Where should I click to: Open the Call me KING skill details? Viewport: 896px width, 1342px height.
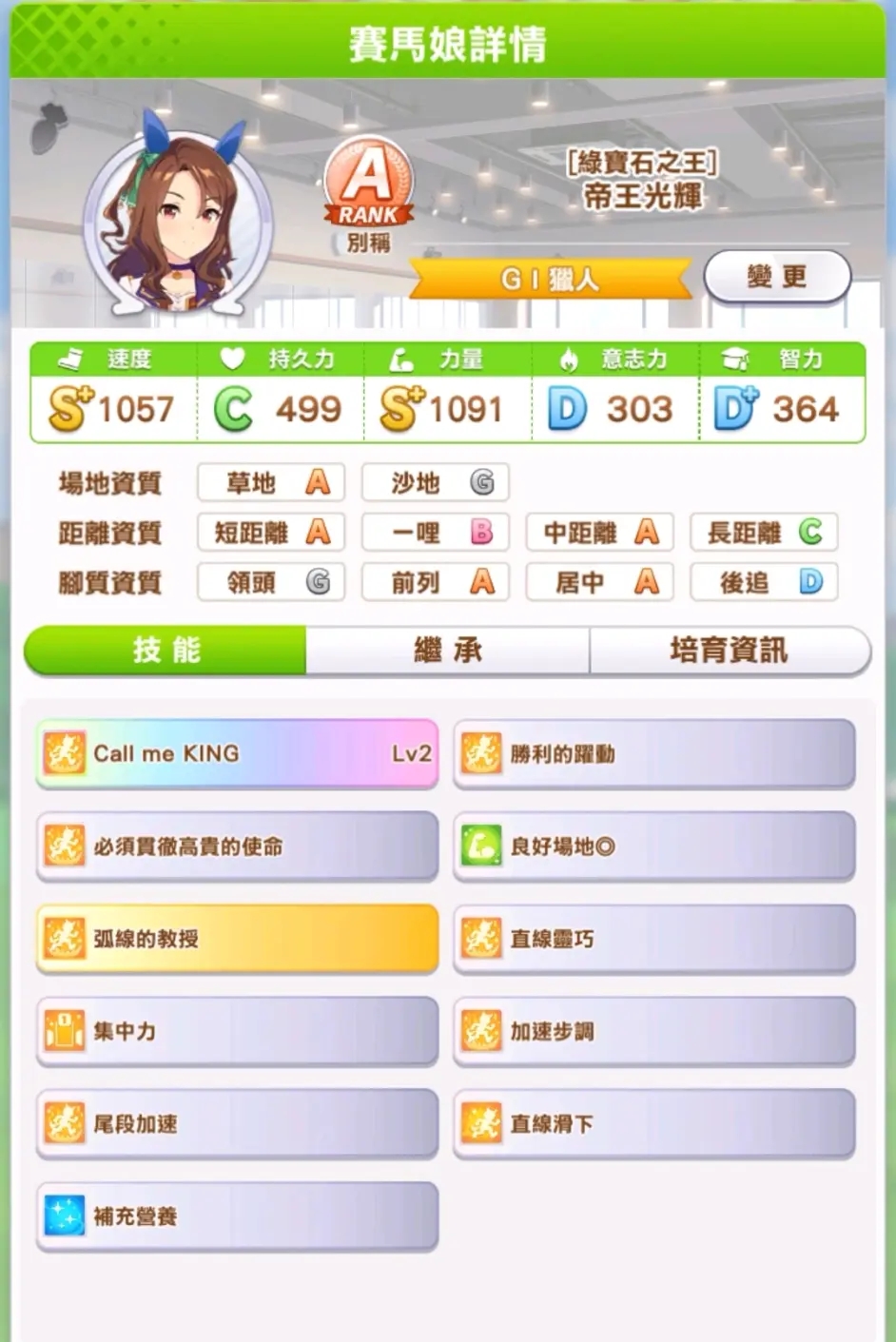pyautogui.click(x=237, y=753)
